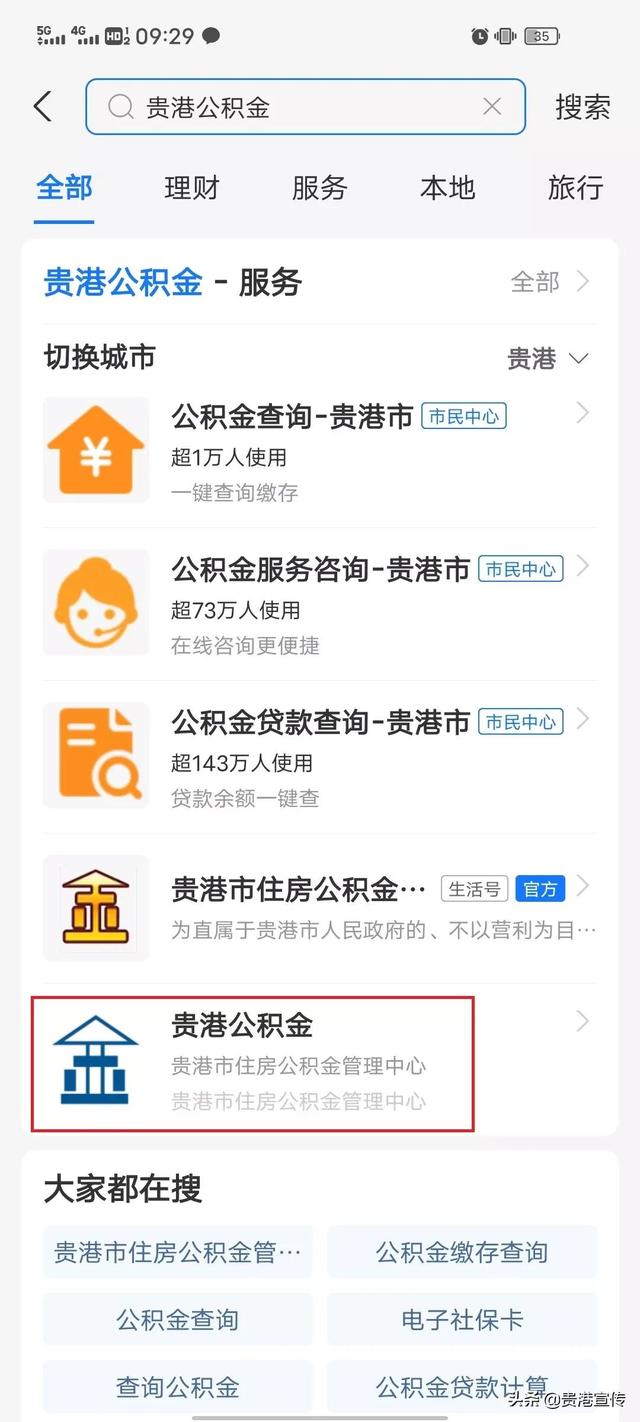This screenshot has width=640, height=1422.
Task: Choose the 公积金贷款计算 suggestion chip
Action: pos(461,1388)
